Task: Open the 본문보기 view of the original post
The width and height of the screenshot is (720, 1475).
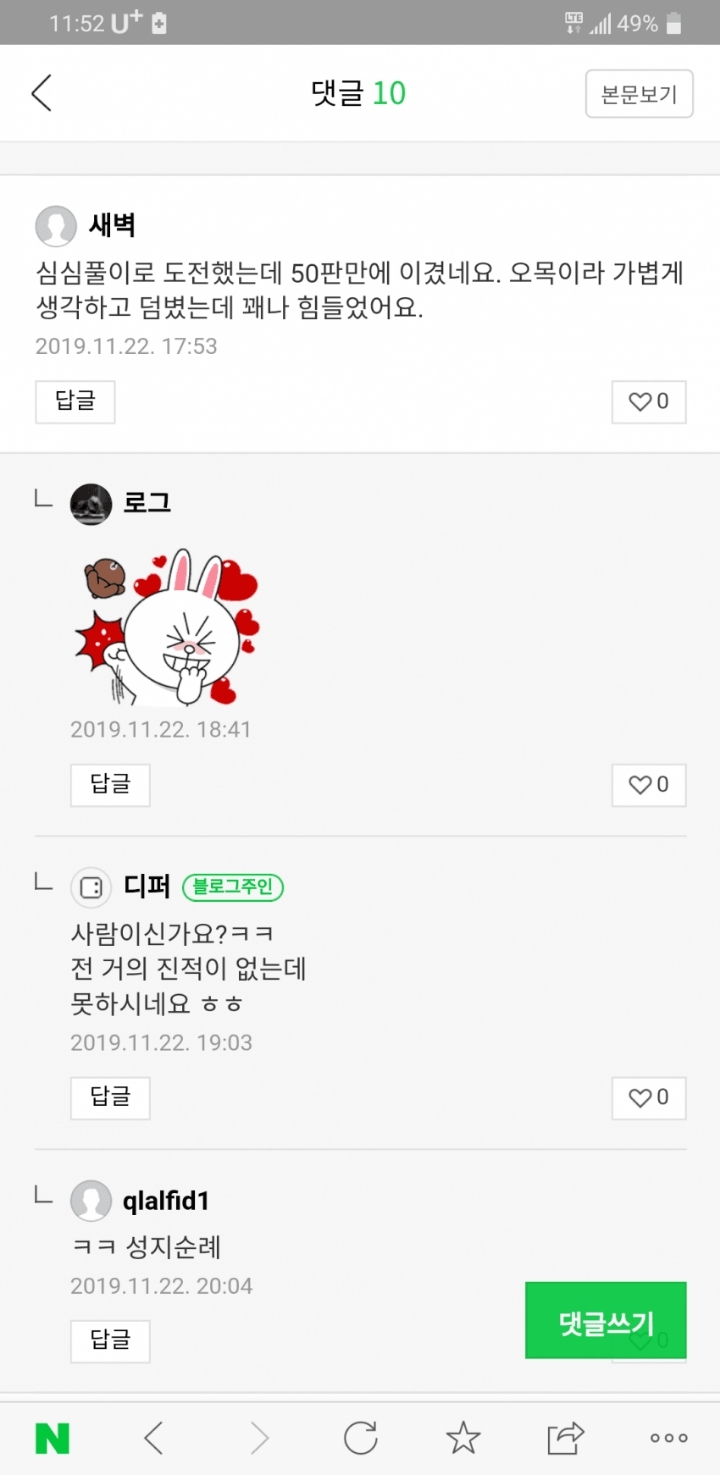Action: (x=639, y=92)
